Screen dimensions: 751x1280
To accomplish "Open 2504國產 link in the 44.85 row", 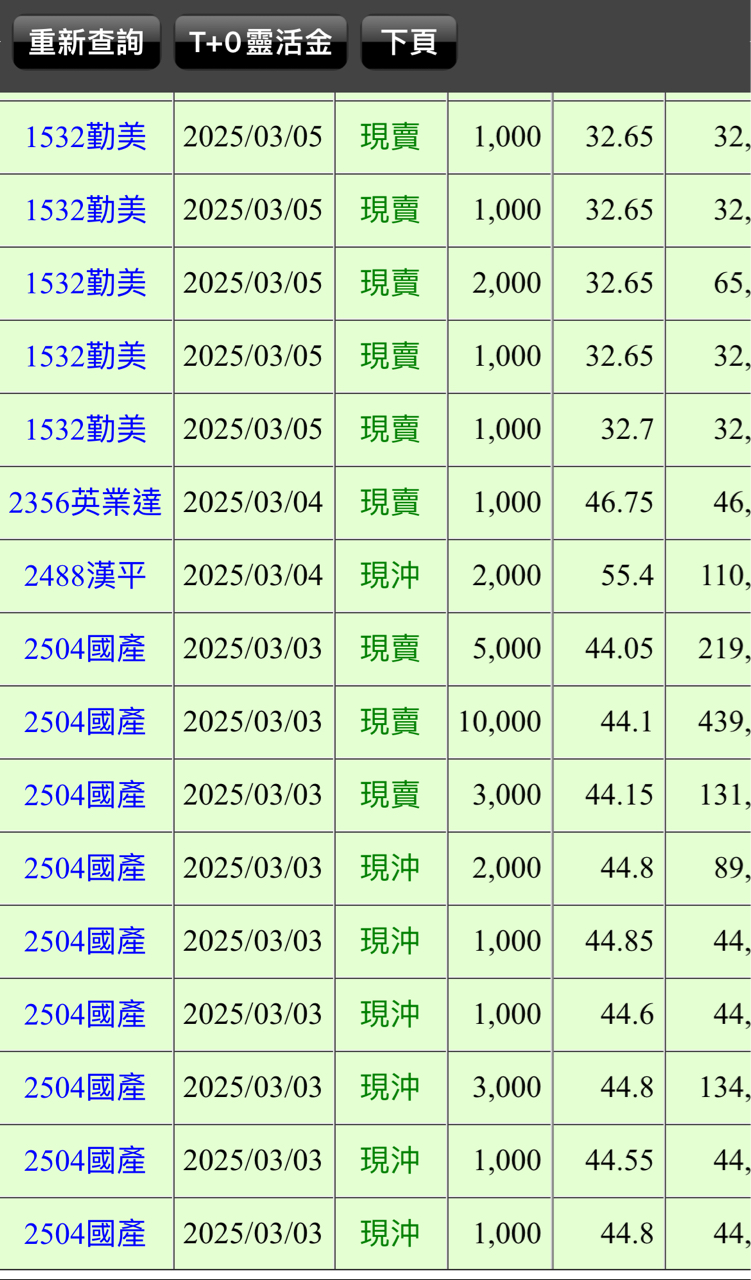I will tap(85, 941).
